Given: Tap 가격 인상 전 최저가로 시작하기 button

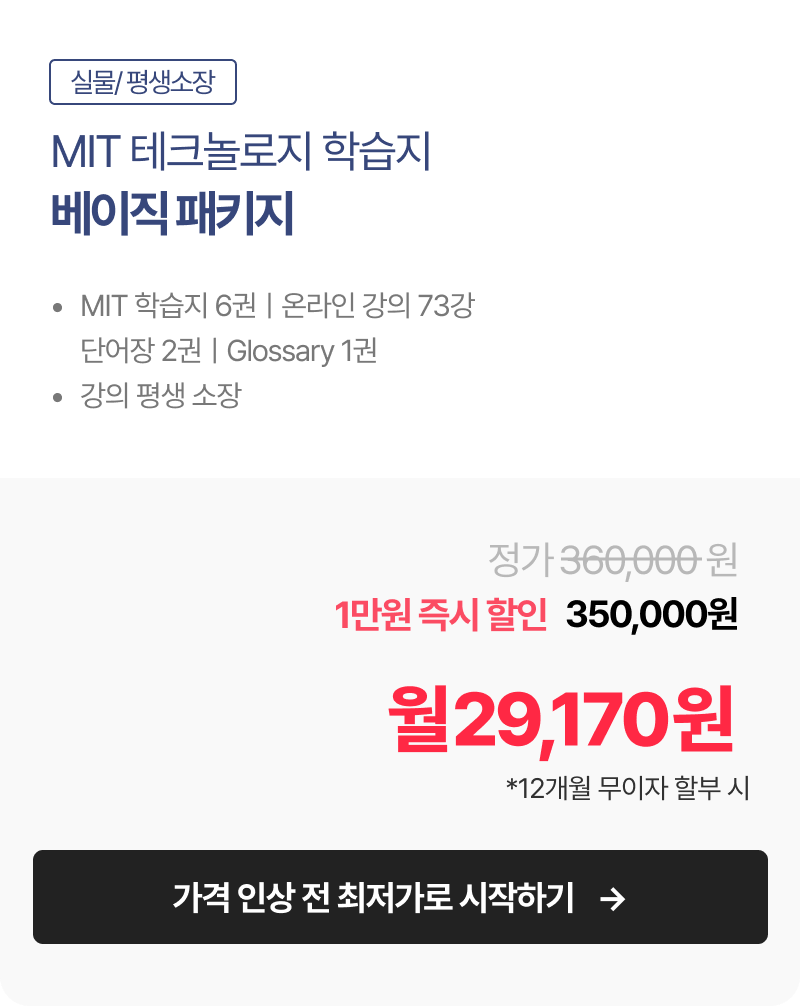Looking at the screenshot, I should [x=400, y=897].
